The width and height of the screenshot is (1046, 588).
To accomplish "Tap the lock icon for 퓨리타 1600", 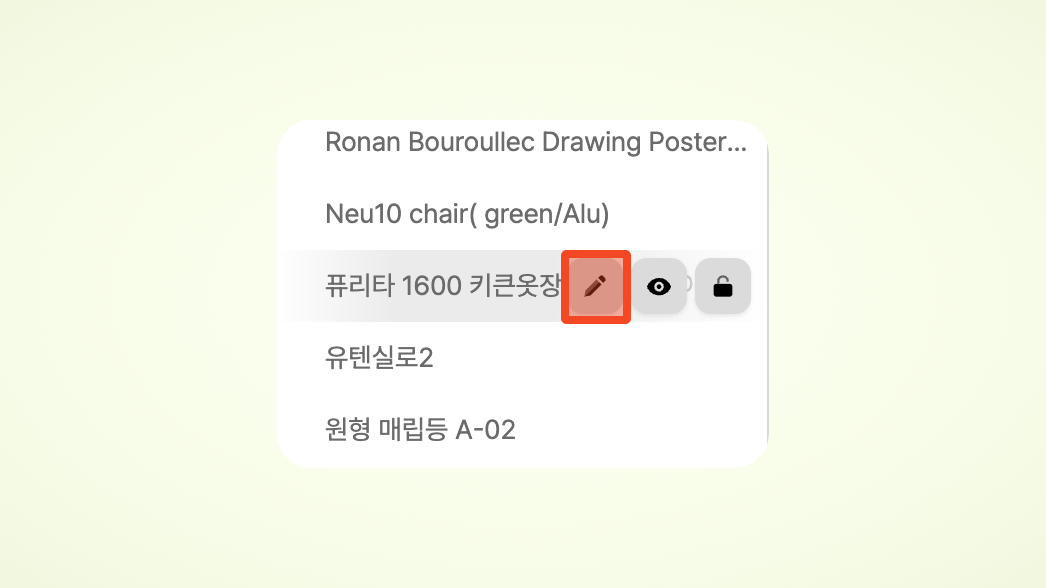I will coord(722,287).
